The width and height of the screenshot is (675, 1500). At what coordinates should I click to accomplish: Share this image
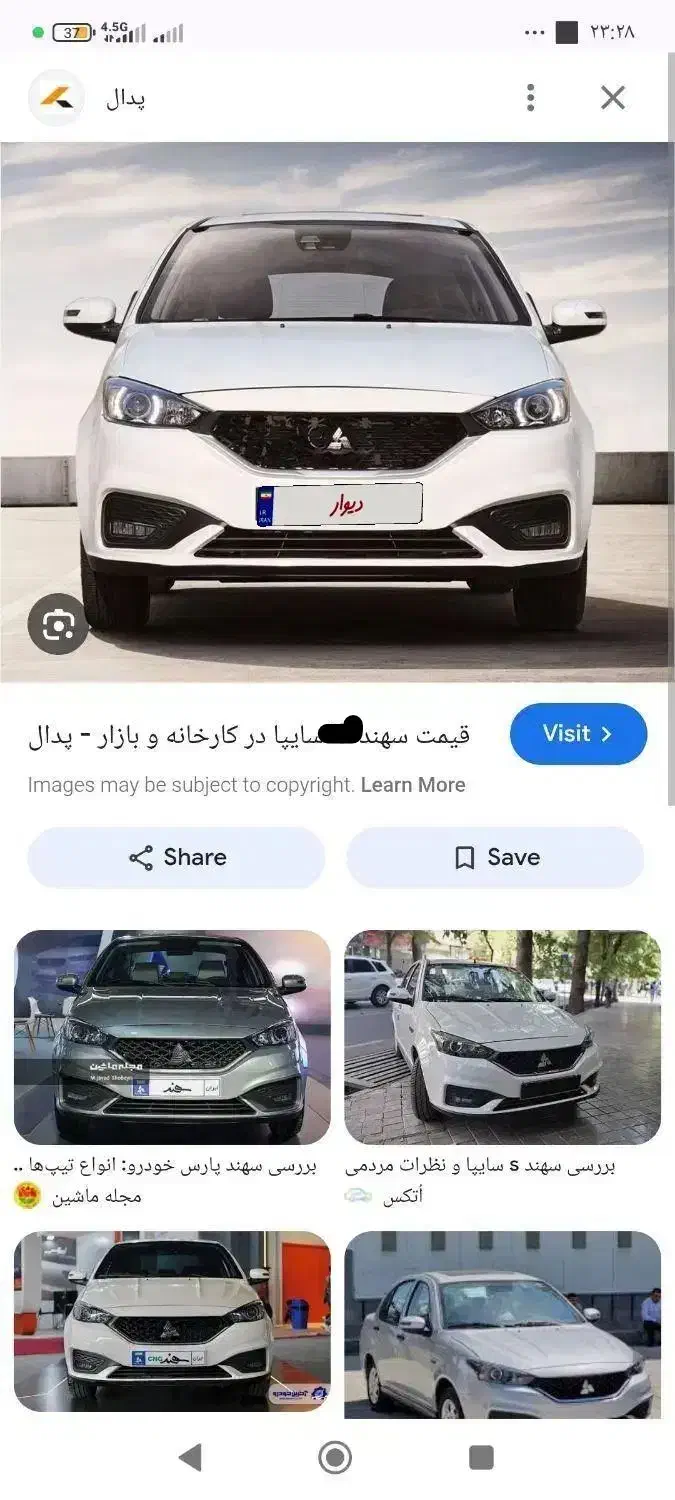176,857
